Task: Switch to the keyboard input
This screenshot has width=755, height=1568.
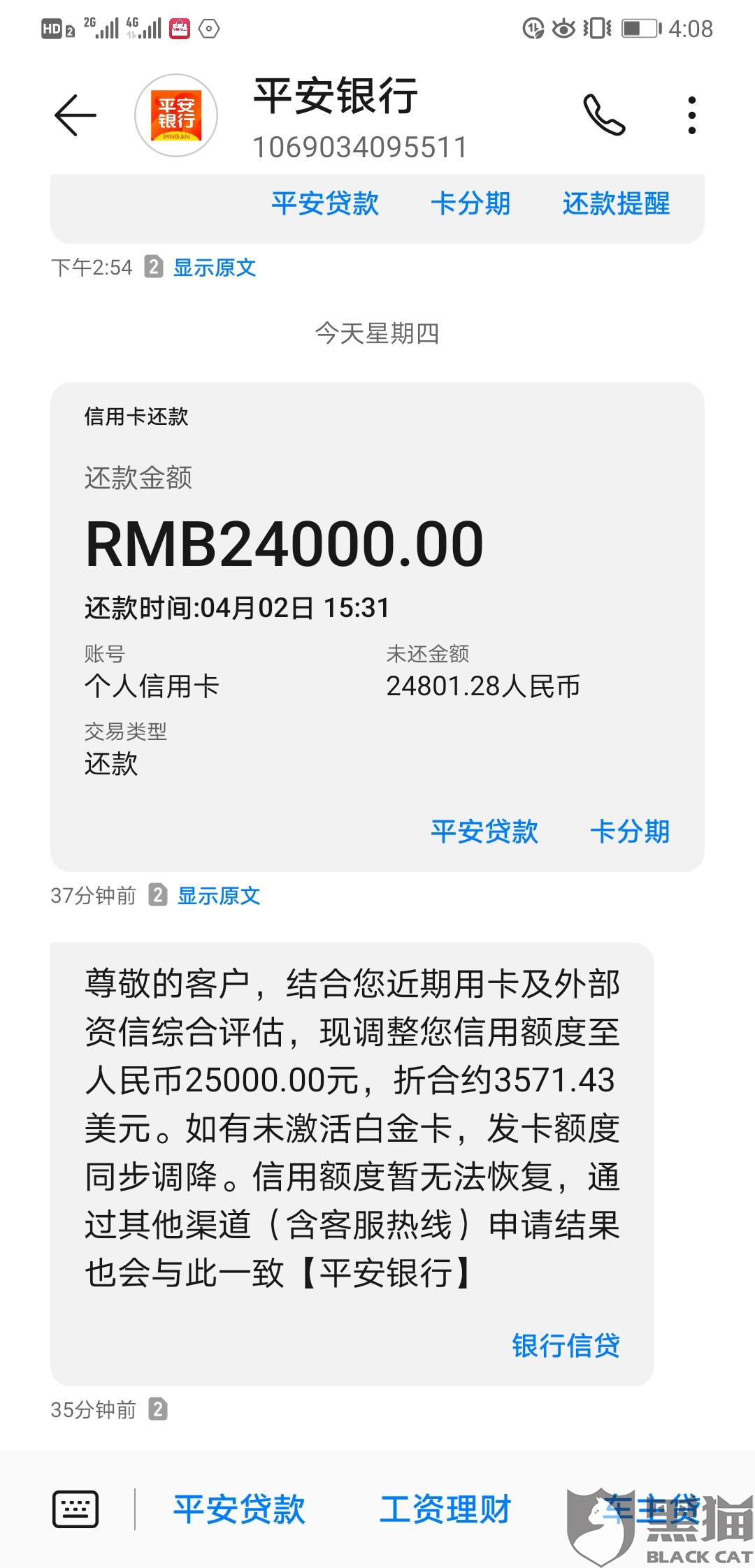Action: click(75, 1509)
